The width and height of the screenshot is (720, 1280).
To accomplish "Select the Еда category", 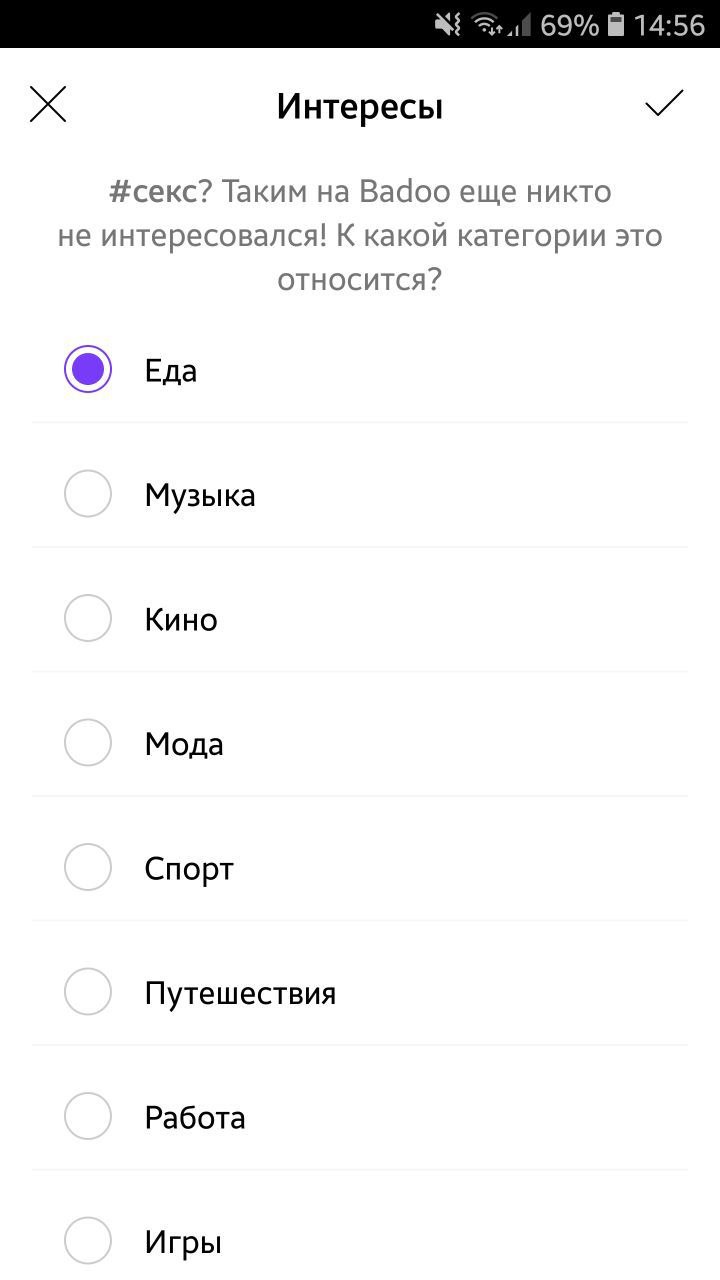I will click(360, 371).
